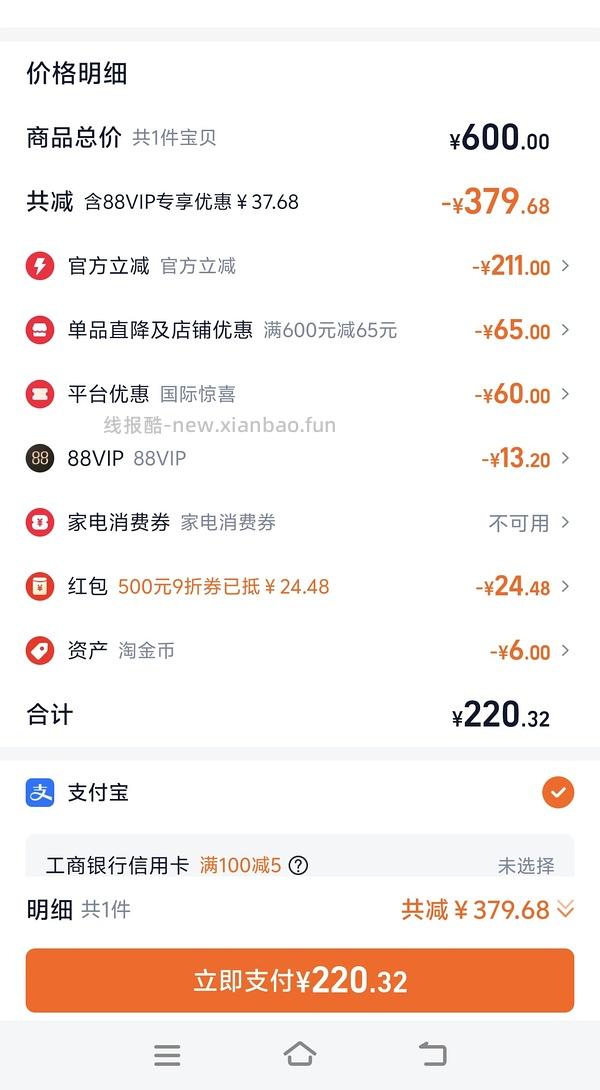Open 88VIP discount row
This screenshot has height=1090, width=600.
(300, 458)
